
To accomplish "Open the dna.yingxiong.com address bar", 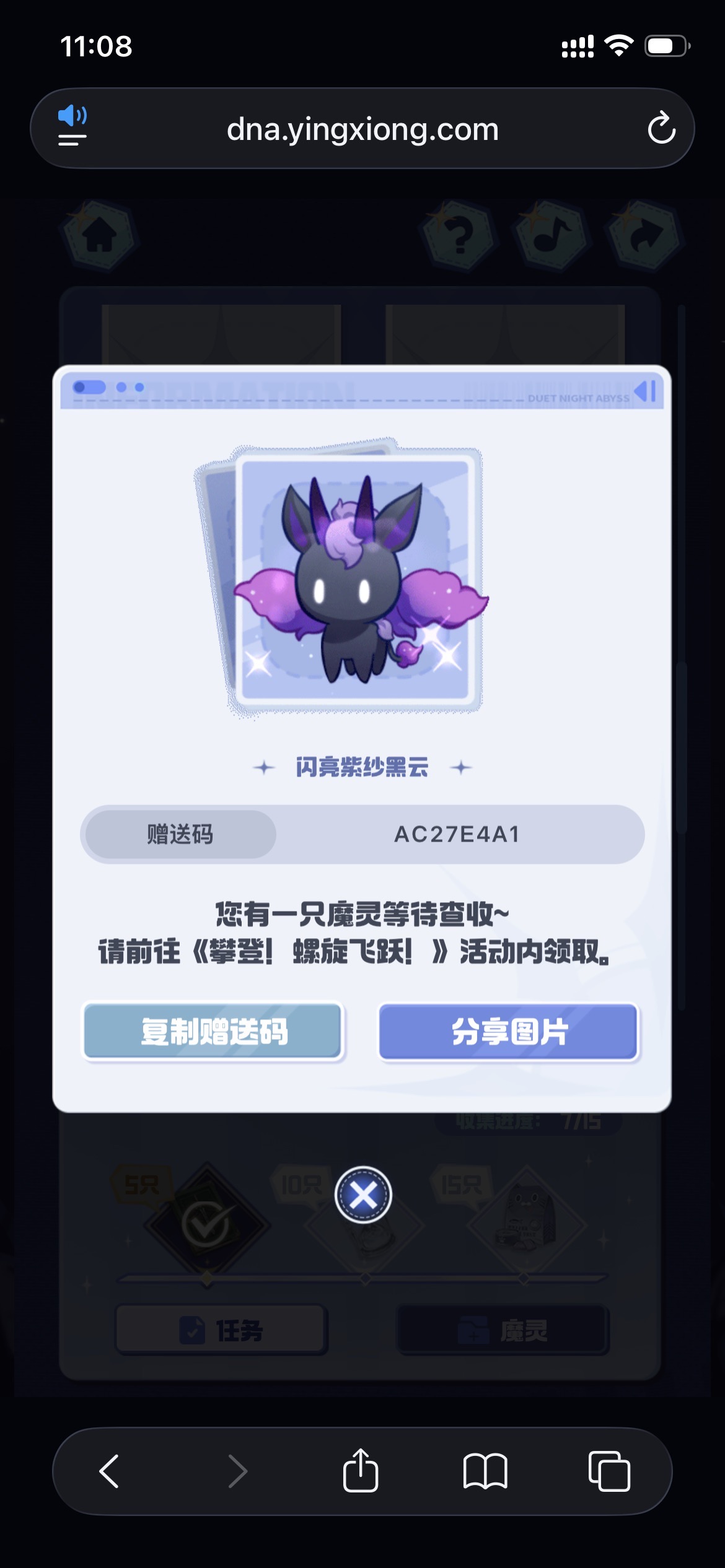I will coord(362,129).
